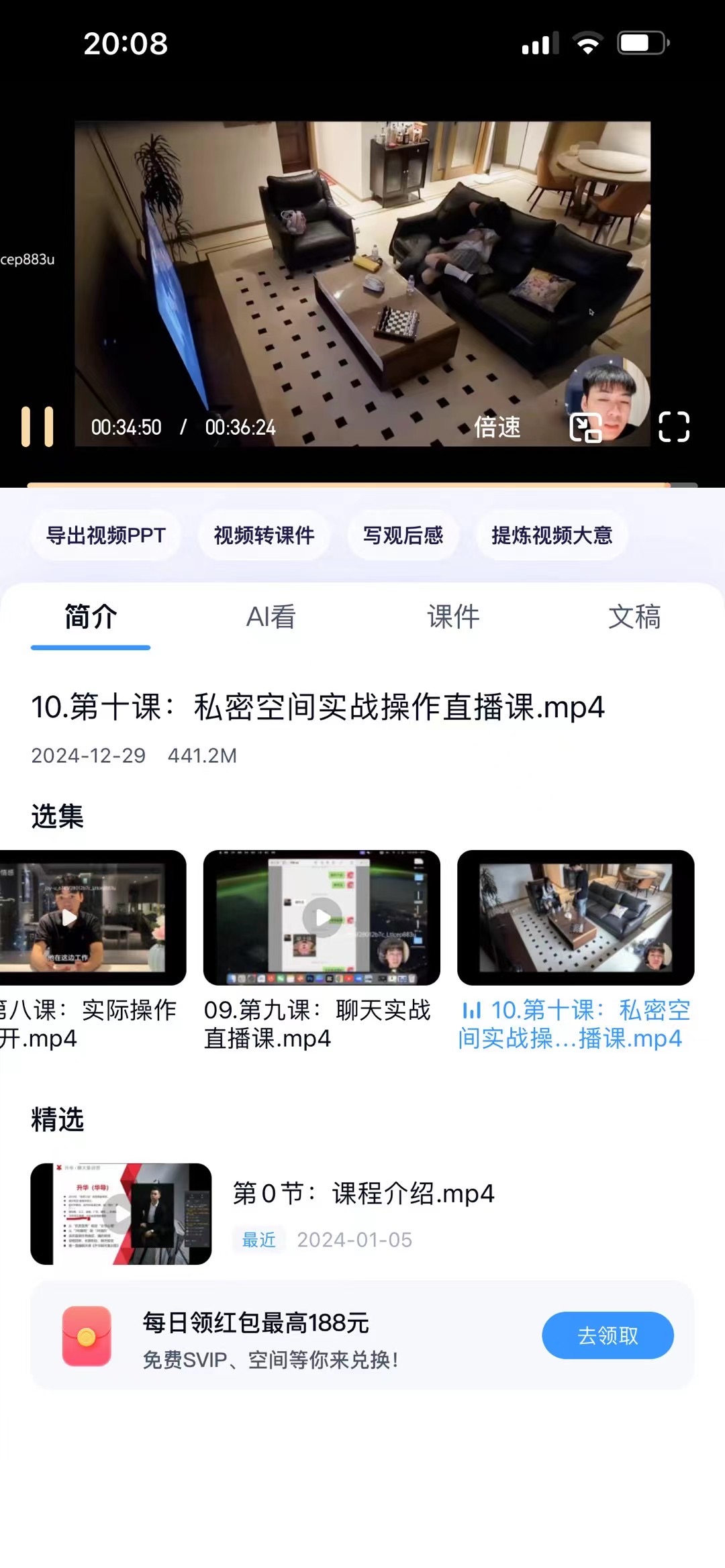
Task: Select the 视频转课件 option
Action: coord(264,535)
